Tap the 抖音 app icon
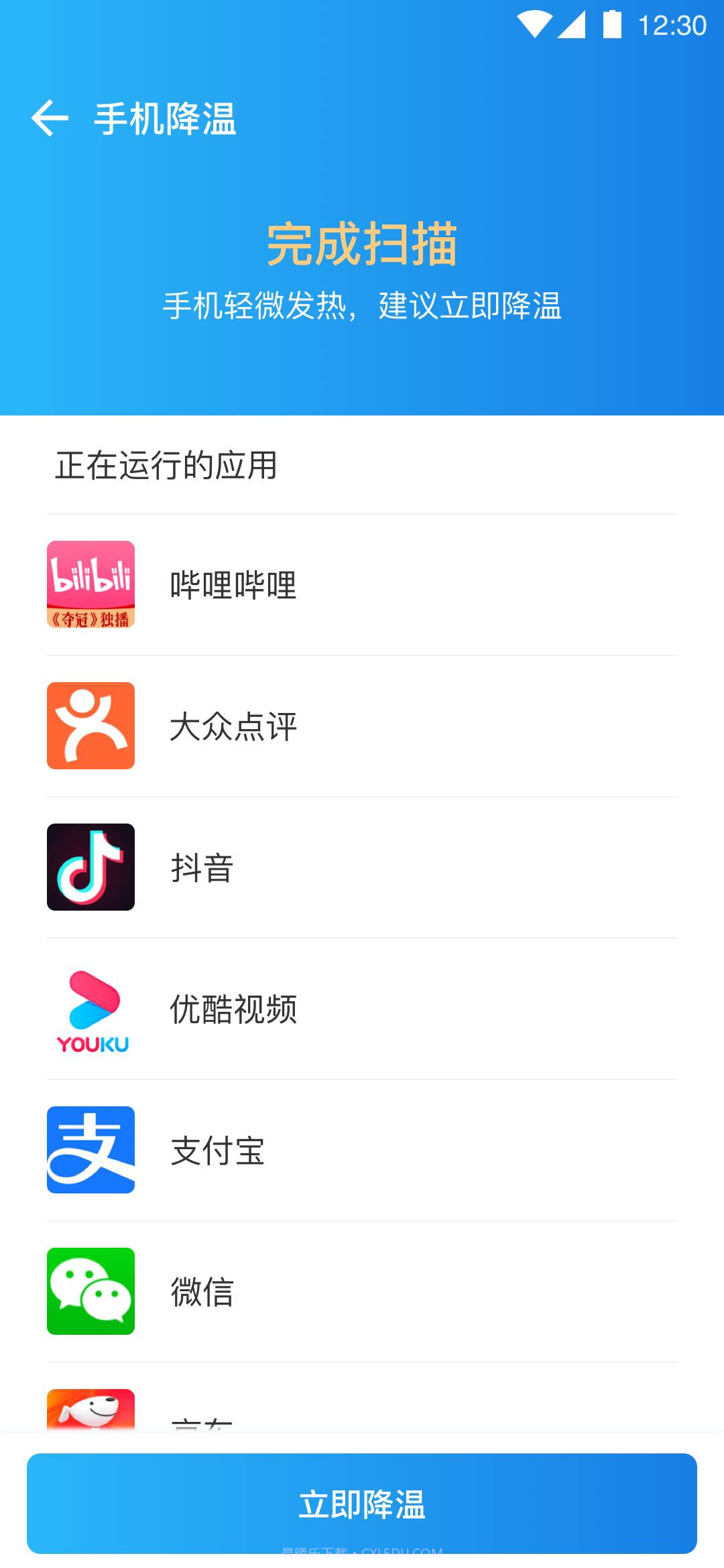This screenshot has height=1568, width=724. coord(90,866)
